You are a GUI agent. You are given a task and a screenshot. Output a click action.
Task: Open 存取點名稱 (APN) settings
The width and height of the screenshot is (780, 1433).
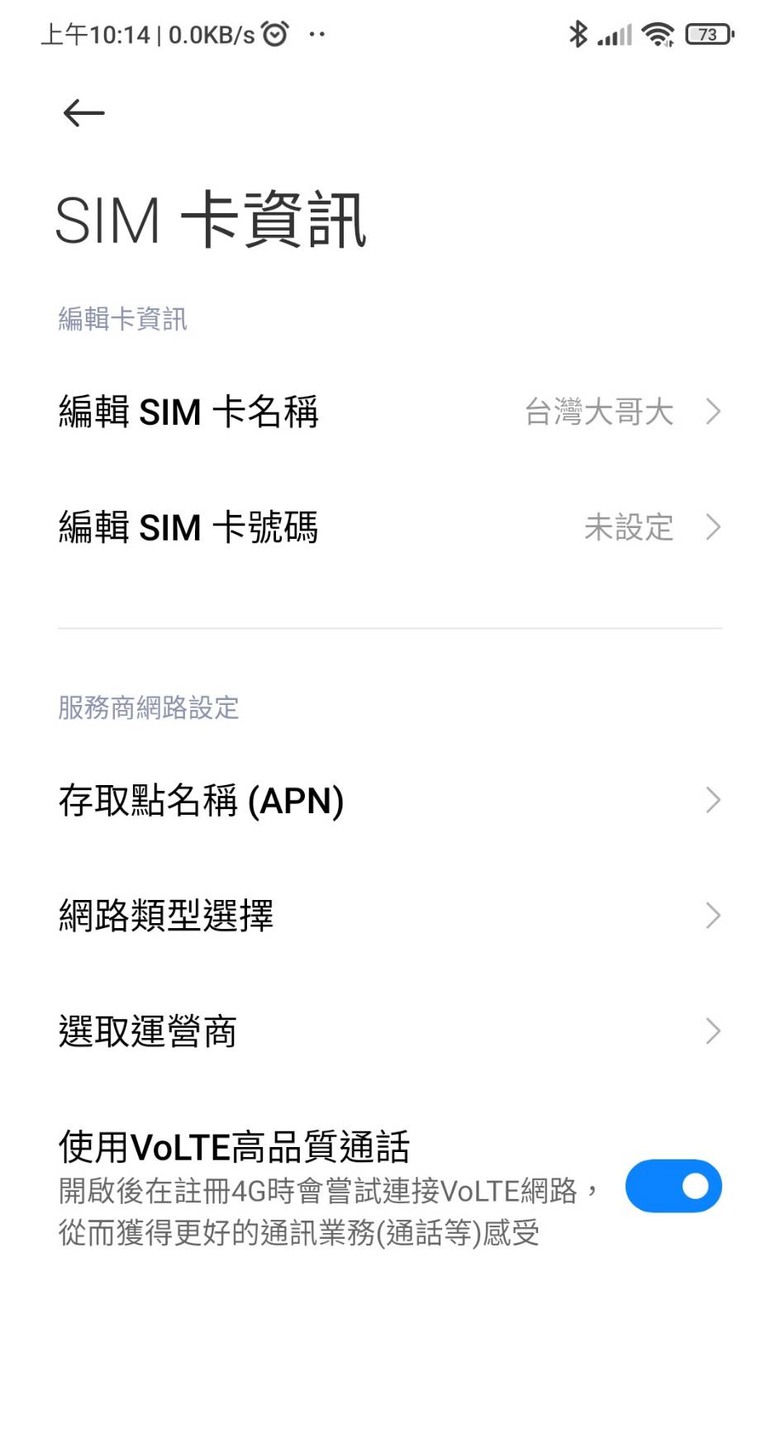point(389,800)
